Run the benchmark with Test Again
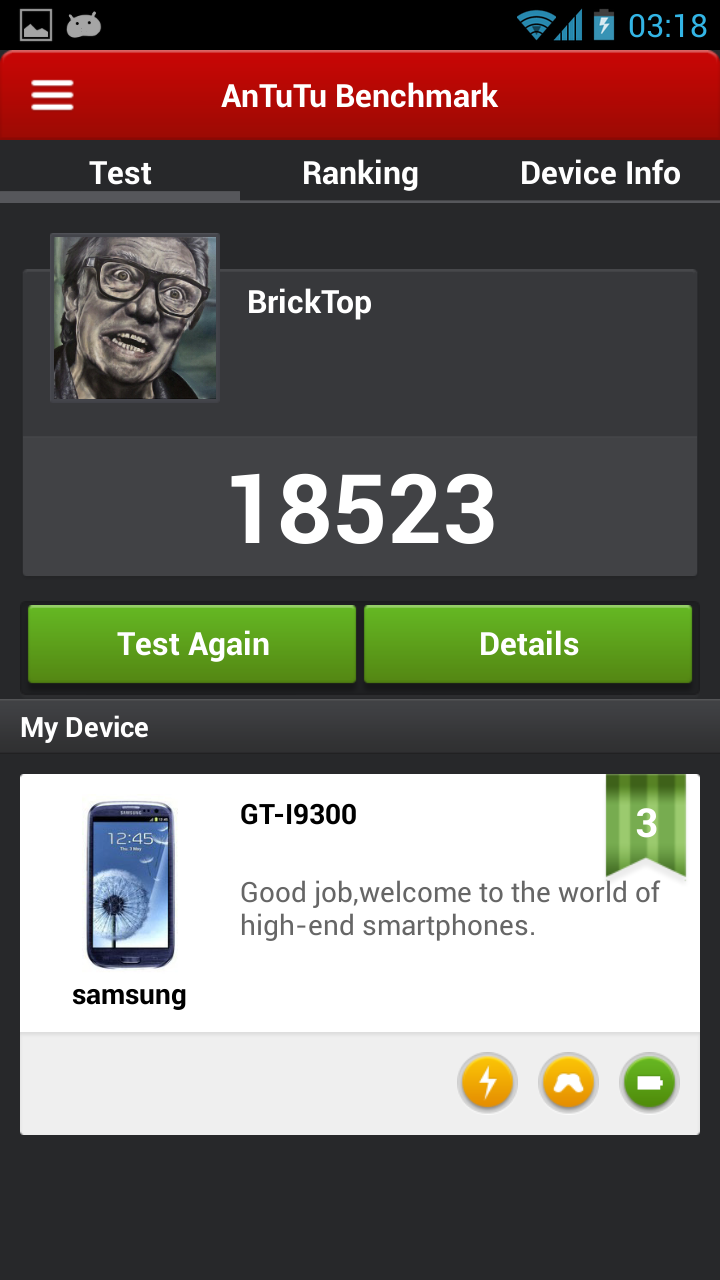720x1280 pixels. pyautogui.click(x=192, y=645)
